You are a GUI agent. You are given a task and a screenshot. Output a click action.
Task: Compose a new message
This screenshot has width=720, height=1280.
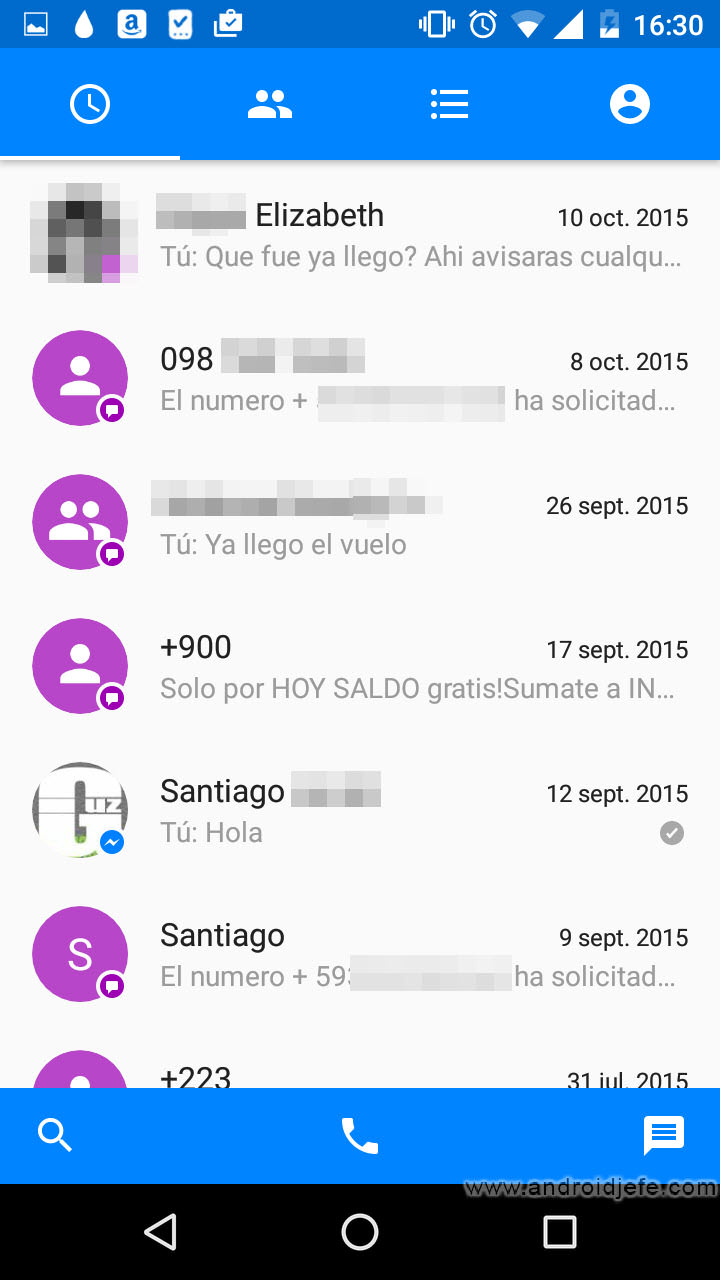click(664, 1135)
